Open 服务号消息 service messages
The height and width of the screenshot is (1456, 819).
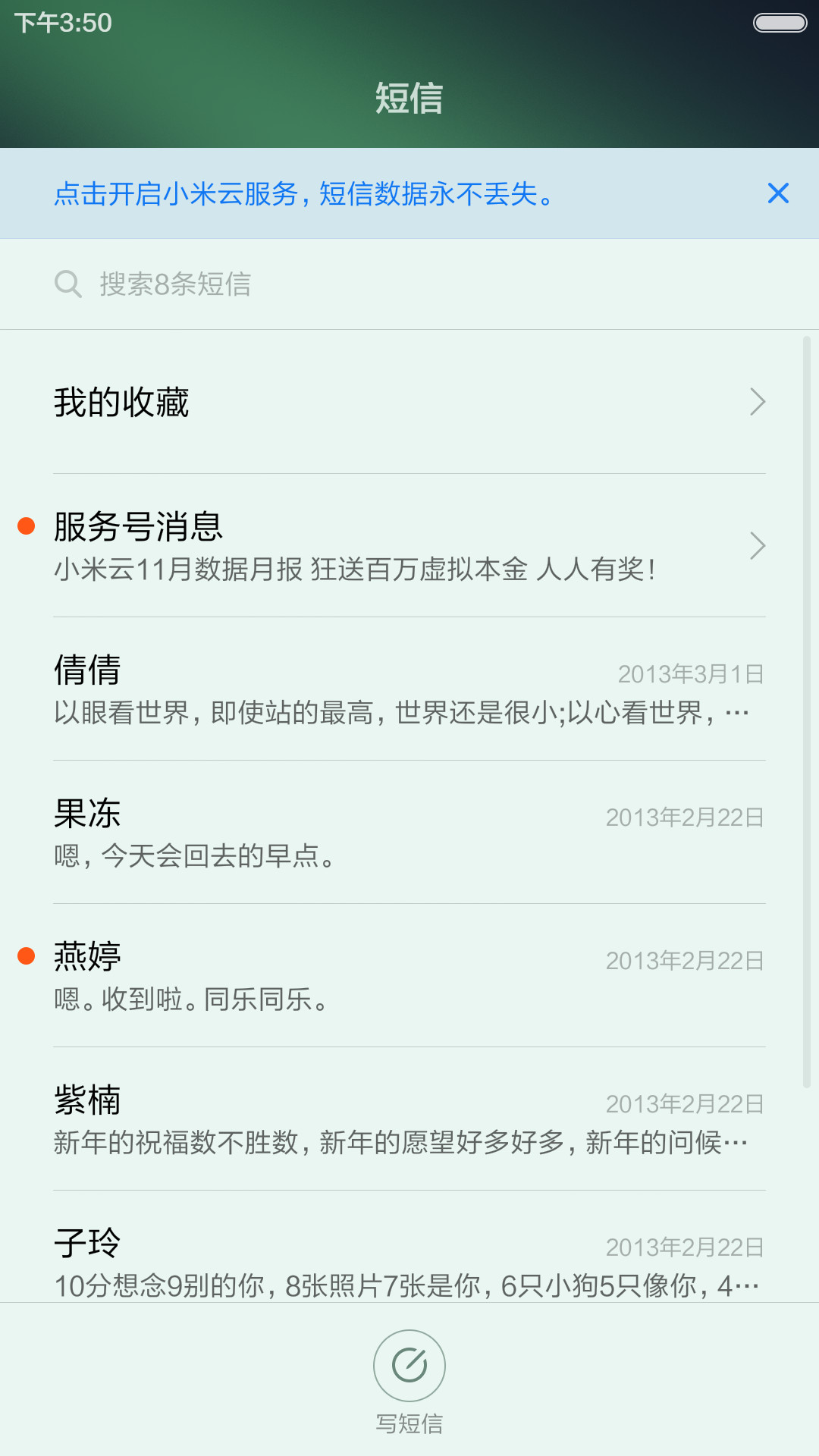click(x=409, y=546)
